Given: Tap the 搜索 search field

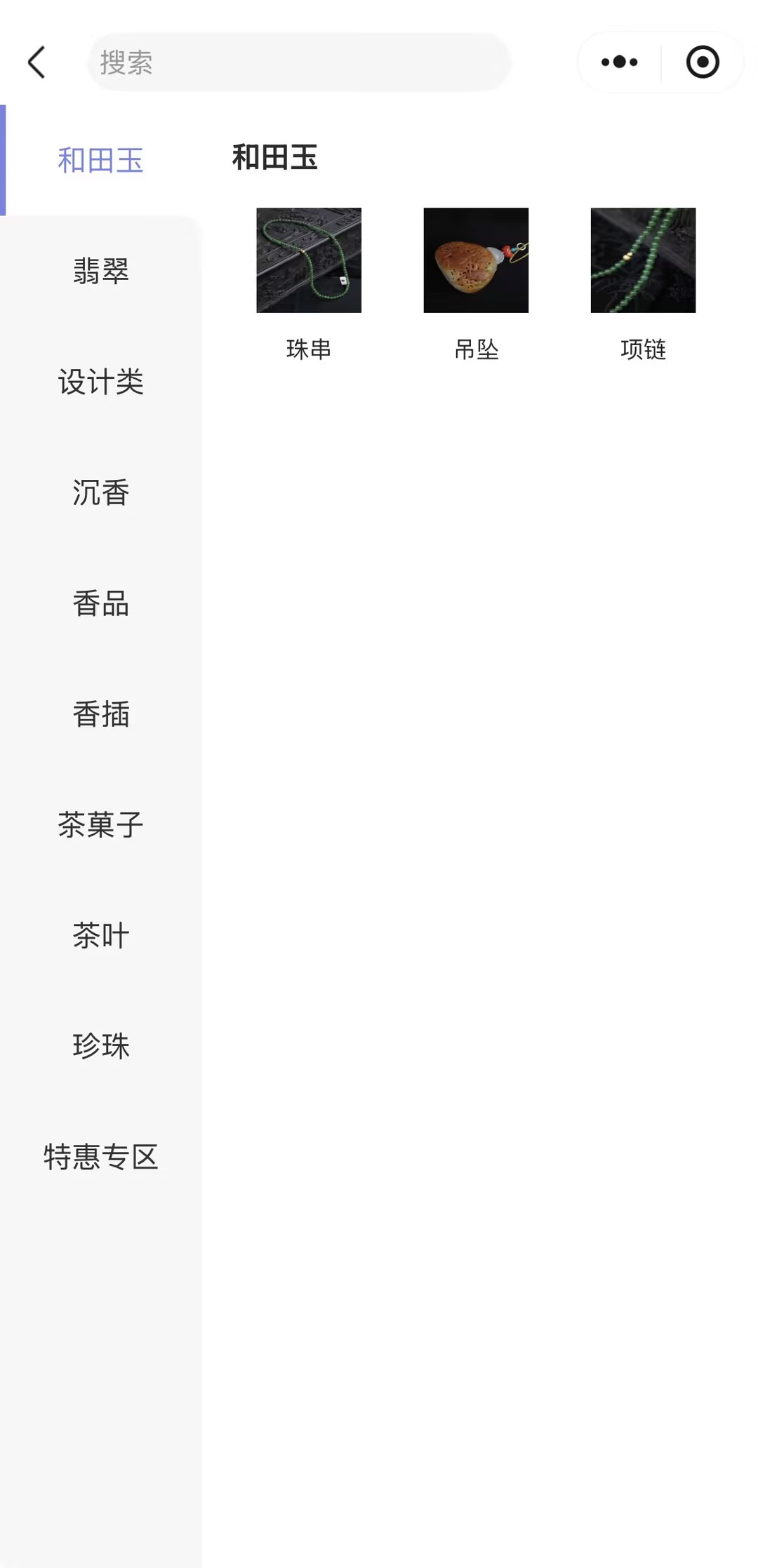Looking at the screenshot, I should tap(298, 62).
